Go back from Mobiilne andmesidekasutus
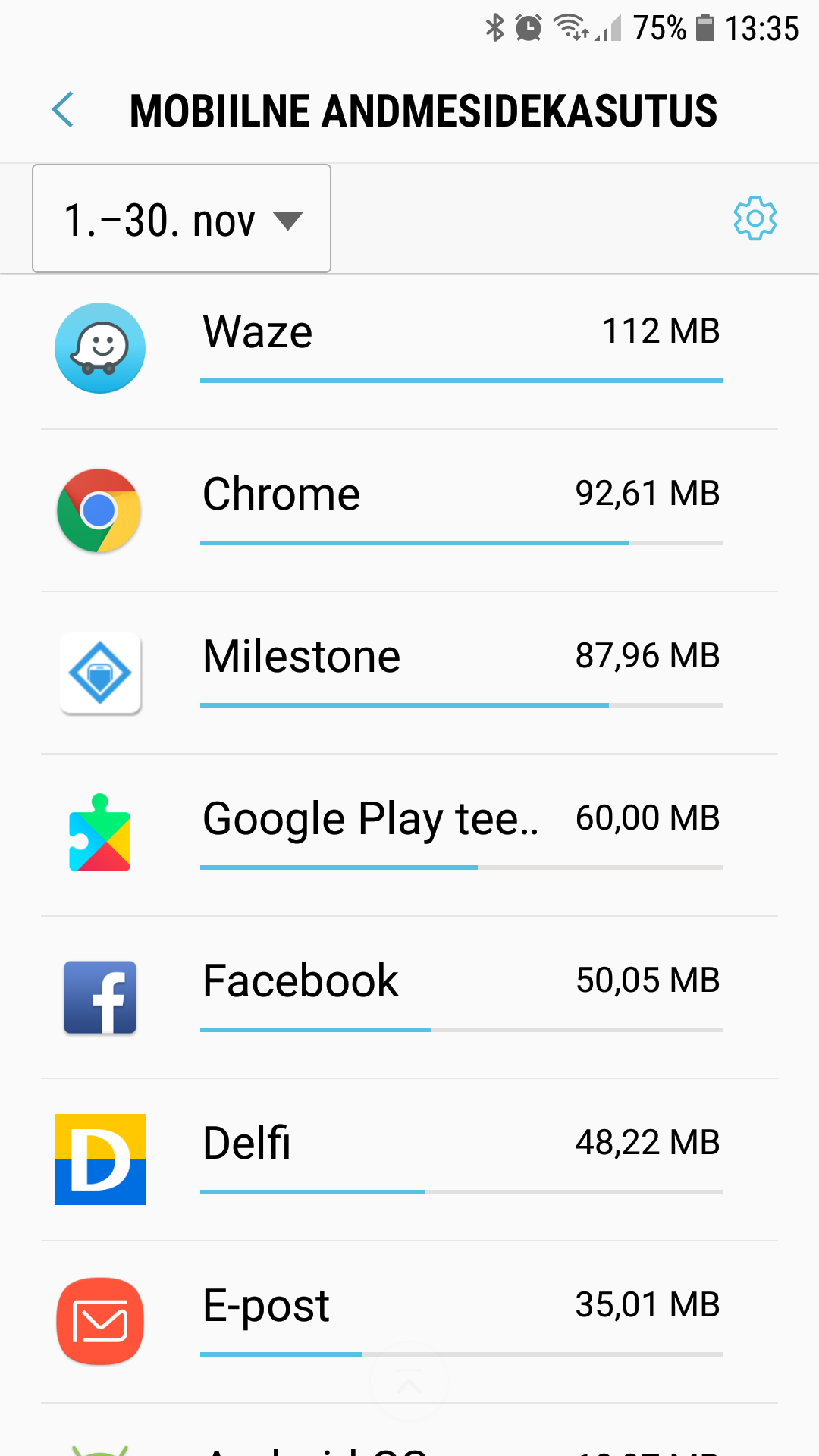The image size is (819, 1456). [x=63, y=111]
